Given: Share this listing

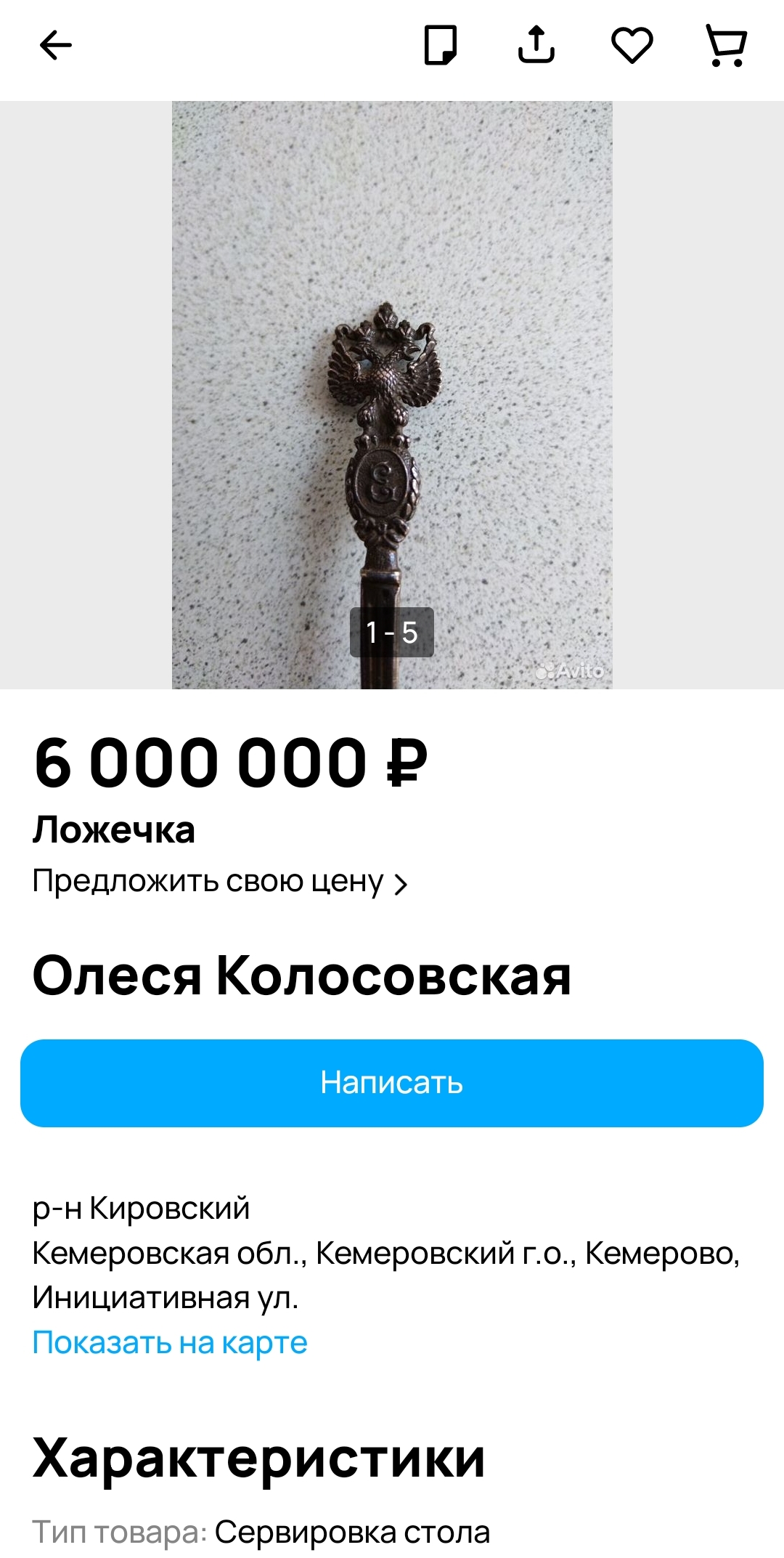Looking at the screenshot, I should pyautogui.click(x=536, y=45).
